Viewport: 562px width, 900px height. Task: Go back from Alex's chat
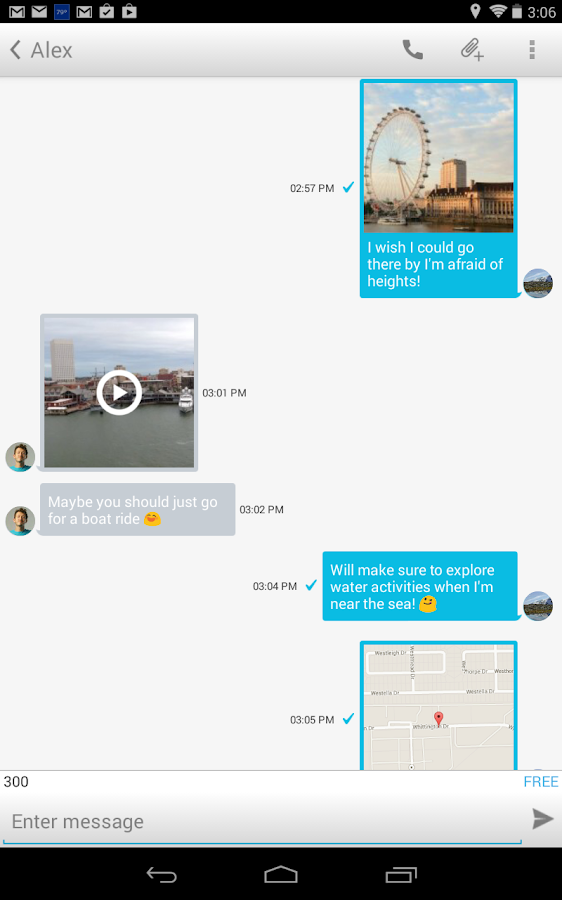click(x=16, y=50)
